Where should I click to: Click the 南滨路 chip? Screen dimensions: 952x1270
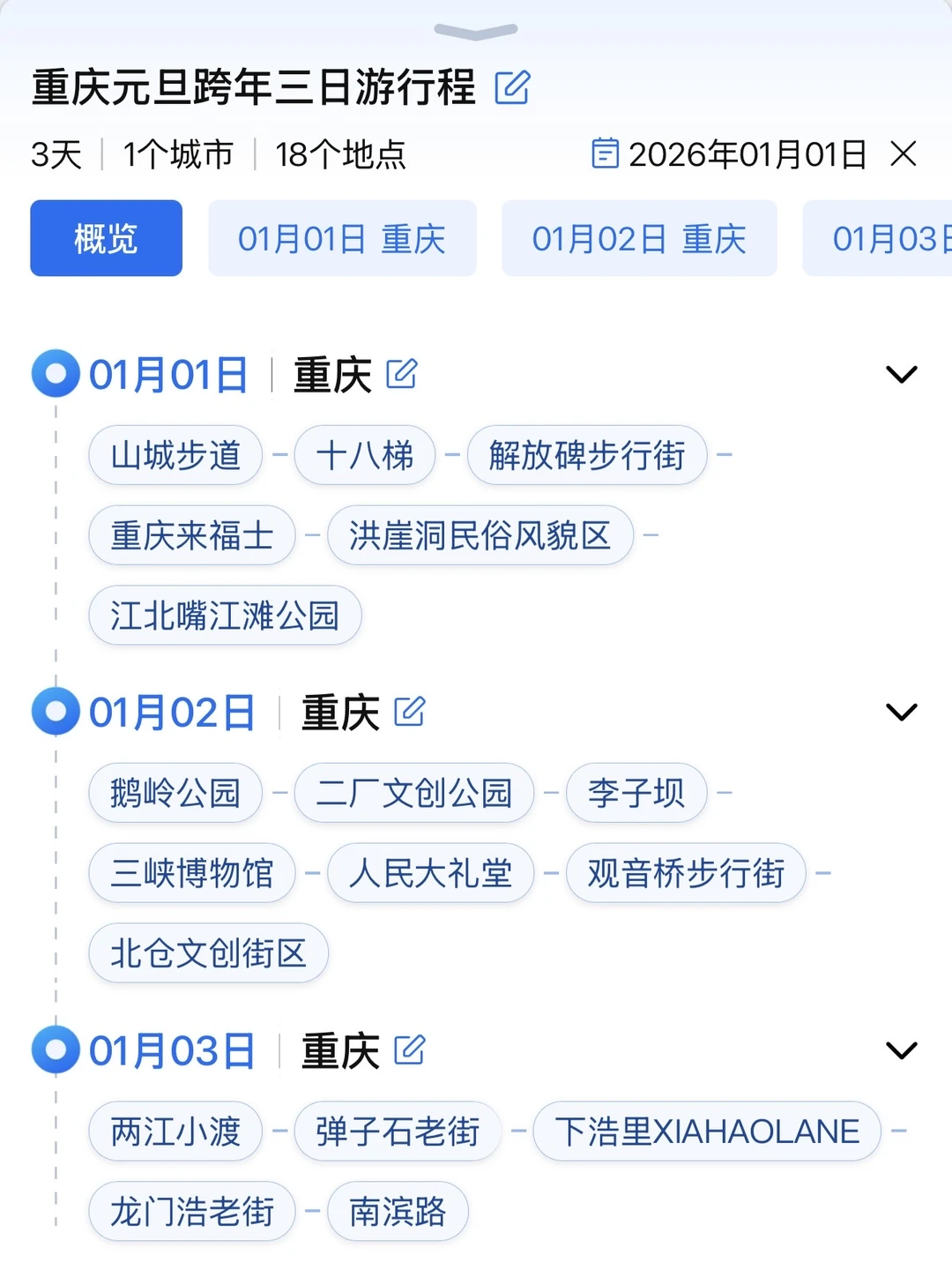tap(397, 1212)
